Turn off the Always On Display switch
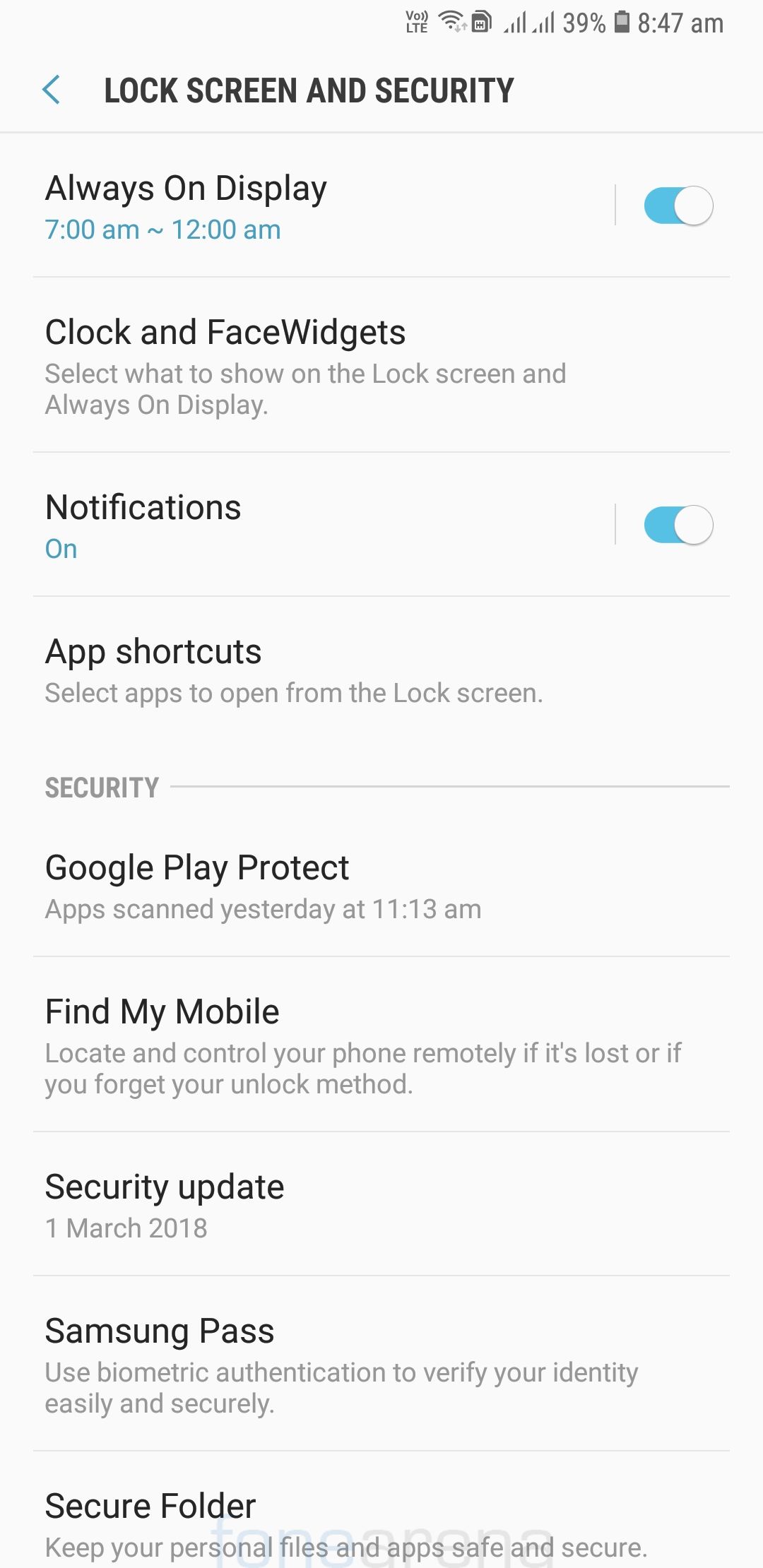This screenshot has width=763, height=1568. pos(678,206)
